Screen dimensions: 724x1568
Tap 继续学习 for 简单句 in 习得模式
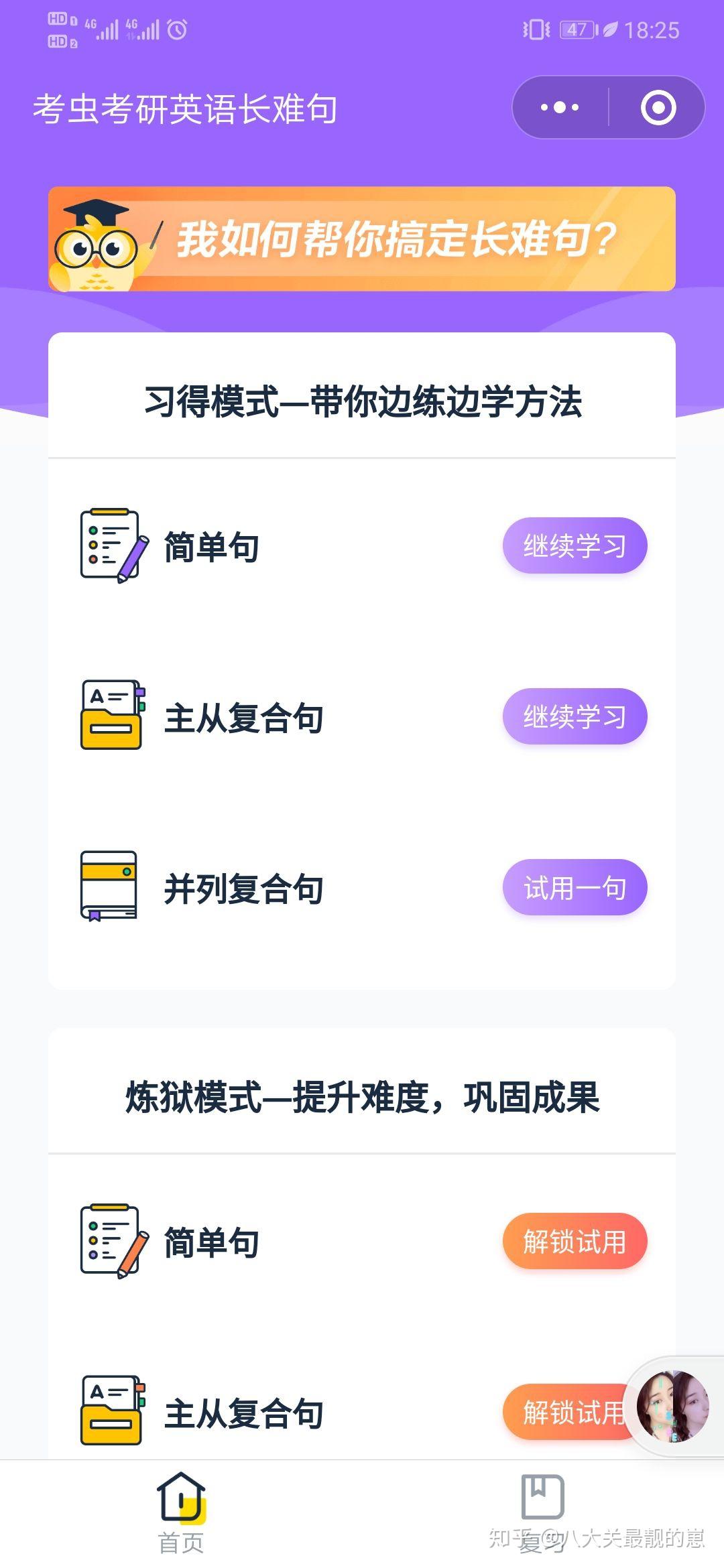(x=575, y=545)
